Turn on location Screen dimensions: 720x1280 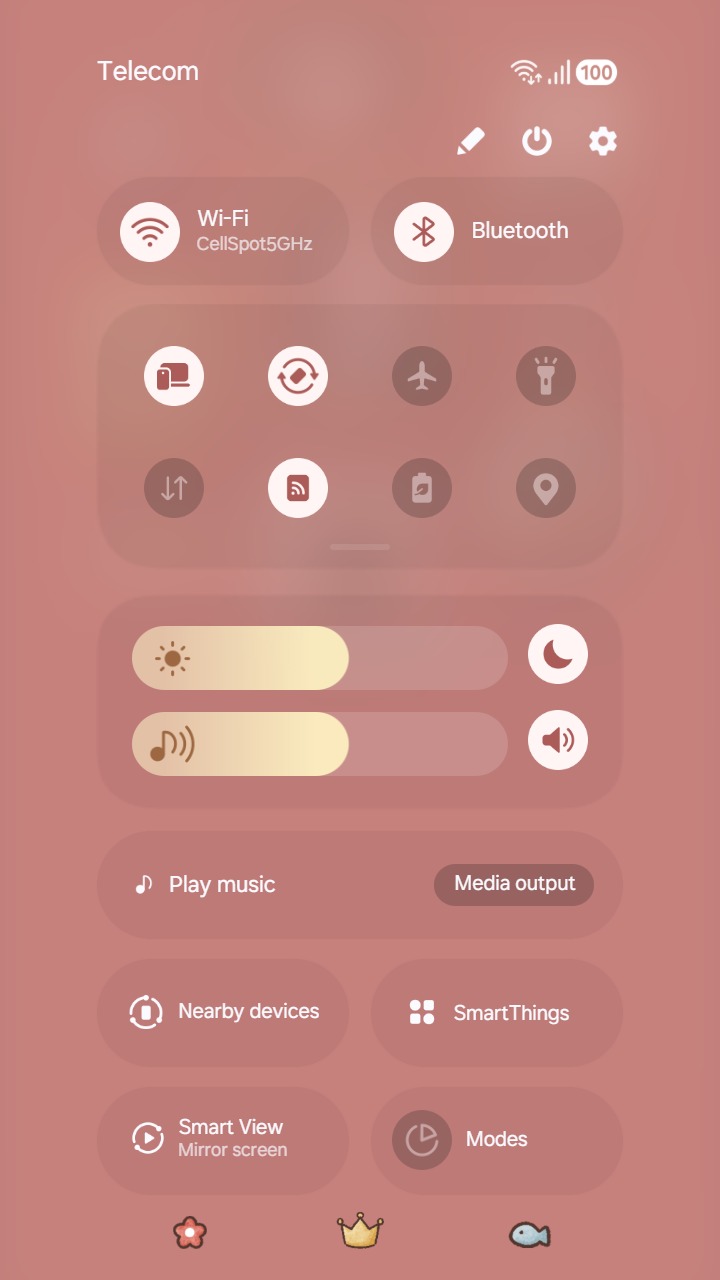(546, 488)
